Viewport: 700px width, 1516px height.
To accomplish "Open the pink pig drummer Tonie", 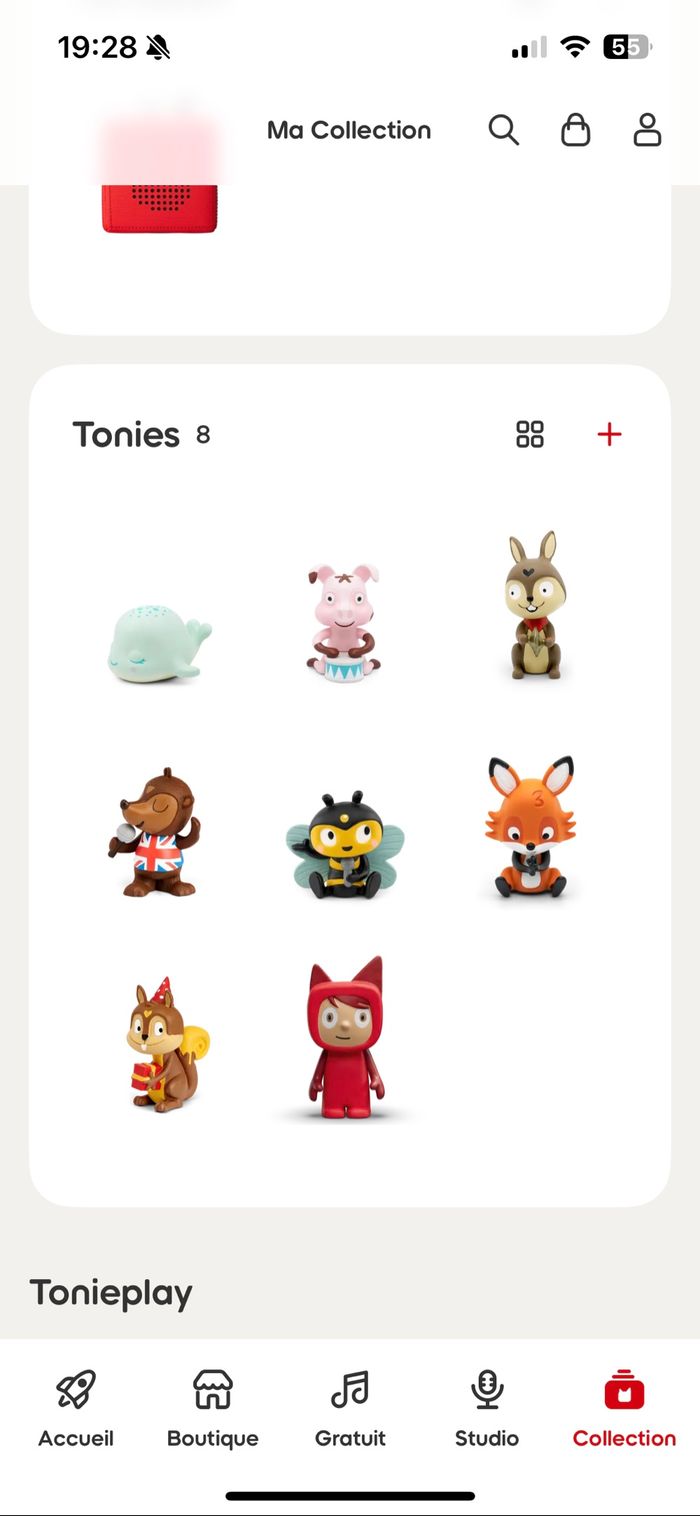I will click(x=343, y=622).
